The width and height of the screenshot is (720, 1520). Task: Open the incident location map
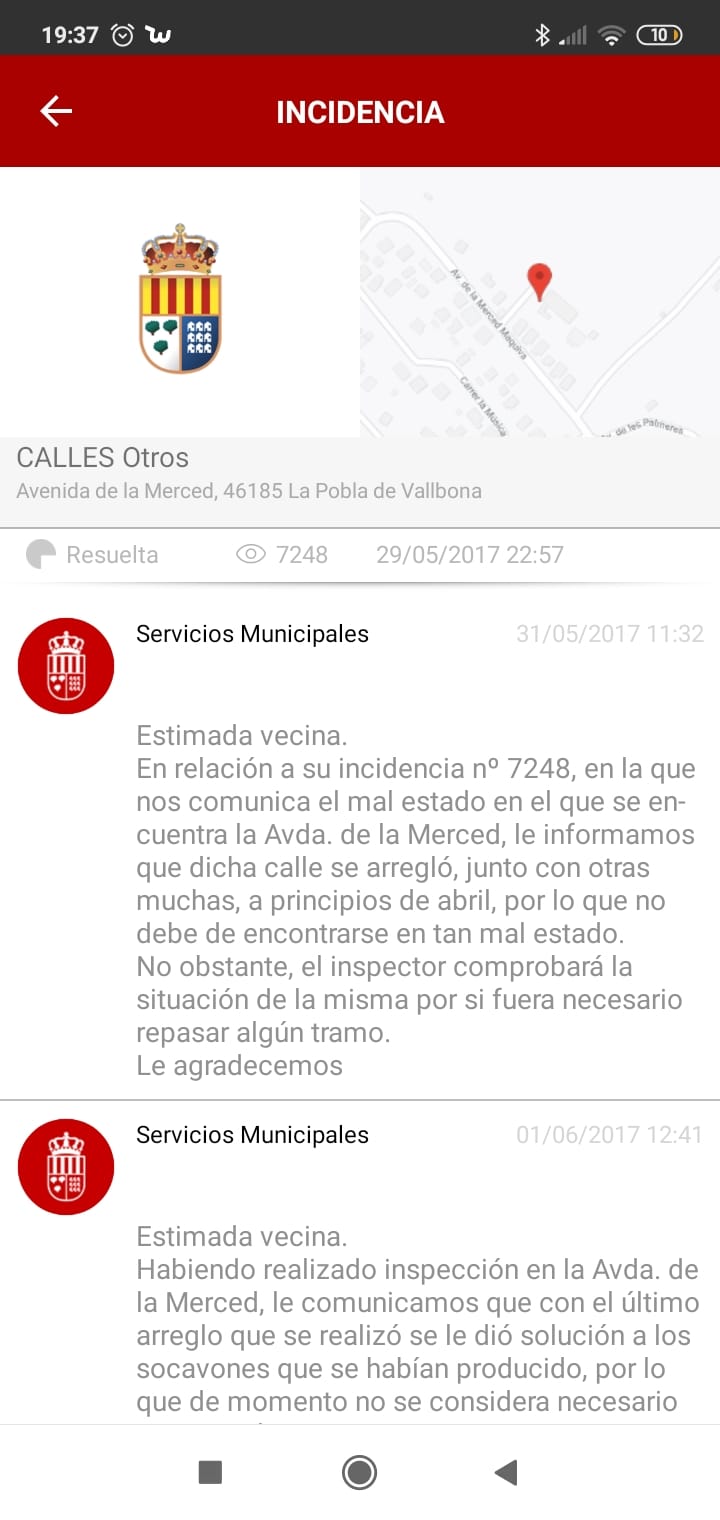coord(540,302)
